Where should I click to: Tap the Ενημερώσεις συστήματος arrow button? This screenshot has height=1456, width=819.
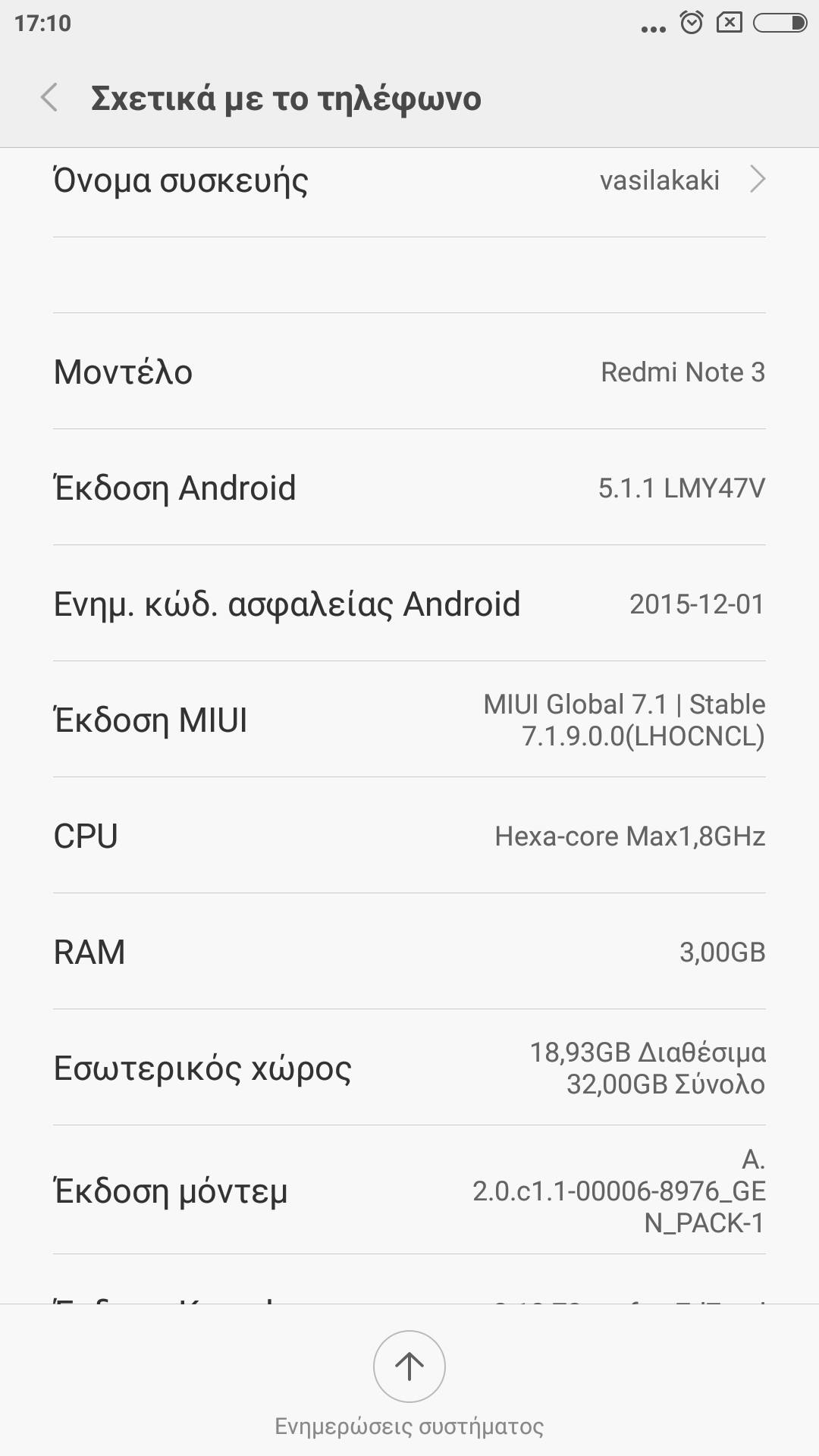[409, 1367]
